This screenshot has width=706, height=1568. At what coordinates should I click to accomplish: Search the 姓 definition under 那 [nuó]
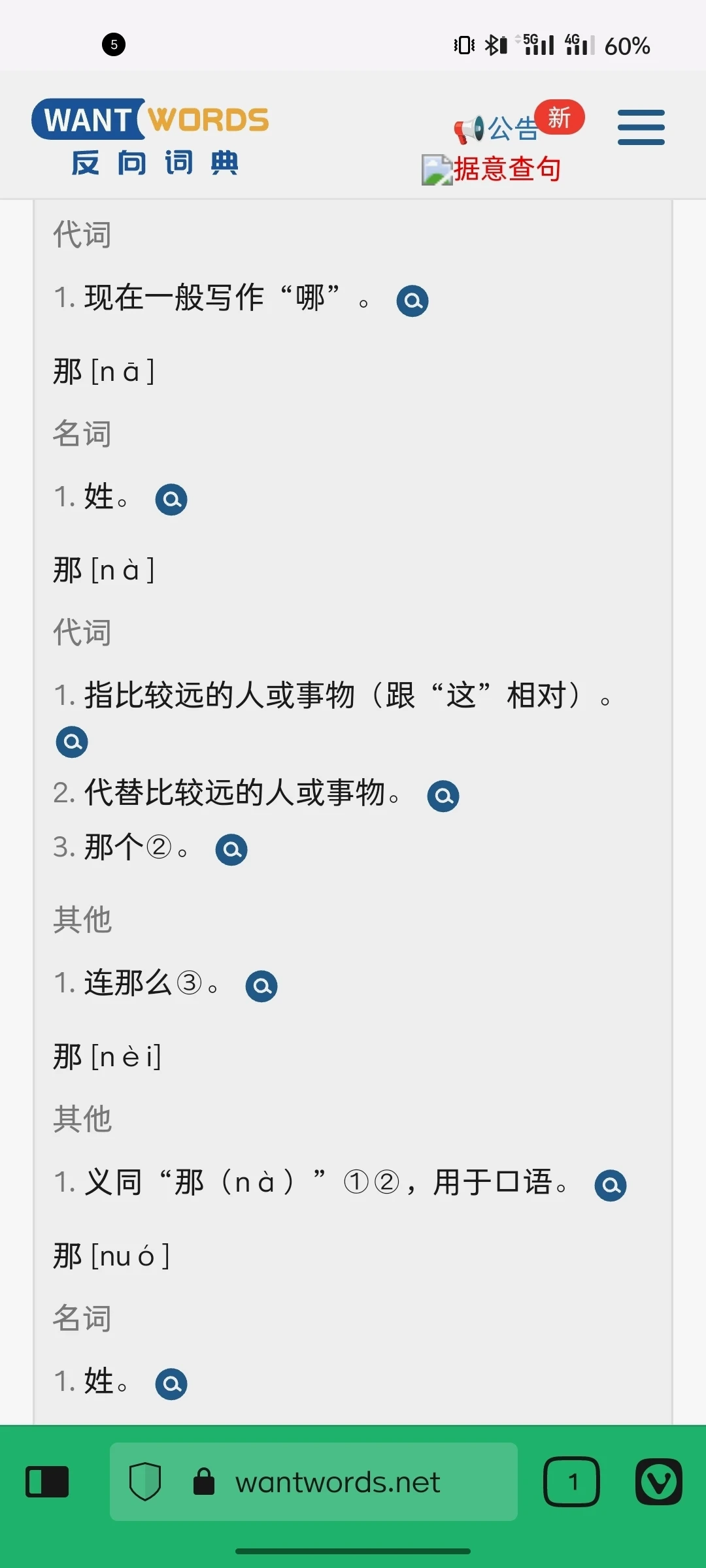[171, 1384]
